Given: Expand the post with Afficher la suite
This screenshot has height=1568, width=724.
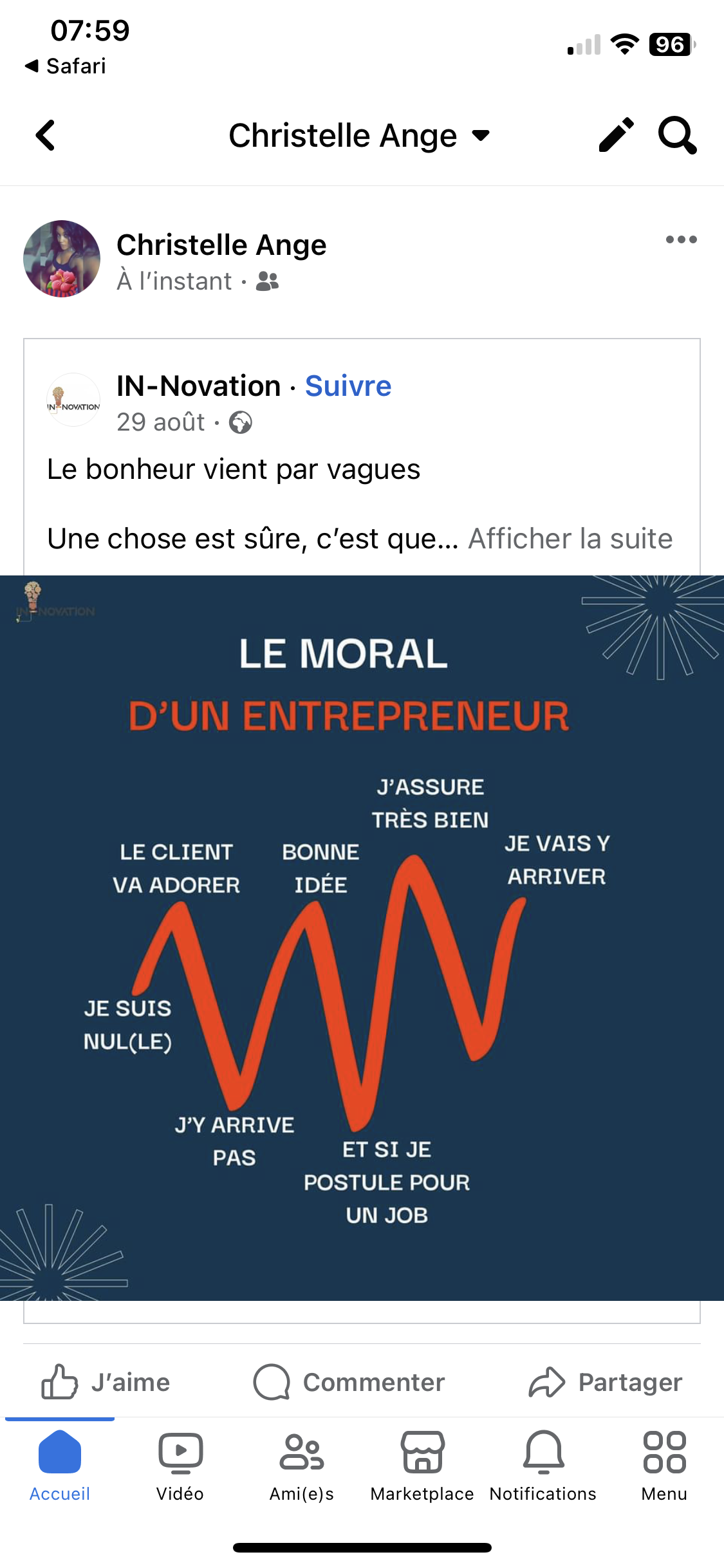Looking at the screenshot, I should pyautogui.click(x=570, y=539).
